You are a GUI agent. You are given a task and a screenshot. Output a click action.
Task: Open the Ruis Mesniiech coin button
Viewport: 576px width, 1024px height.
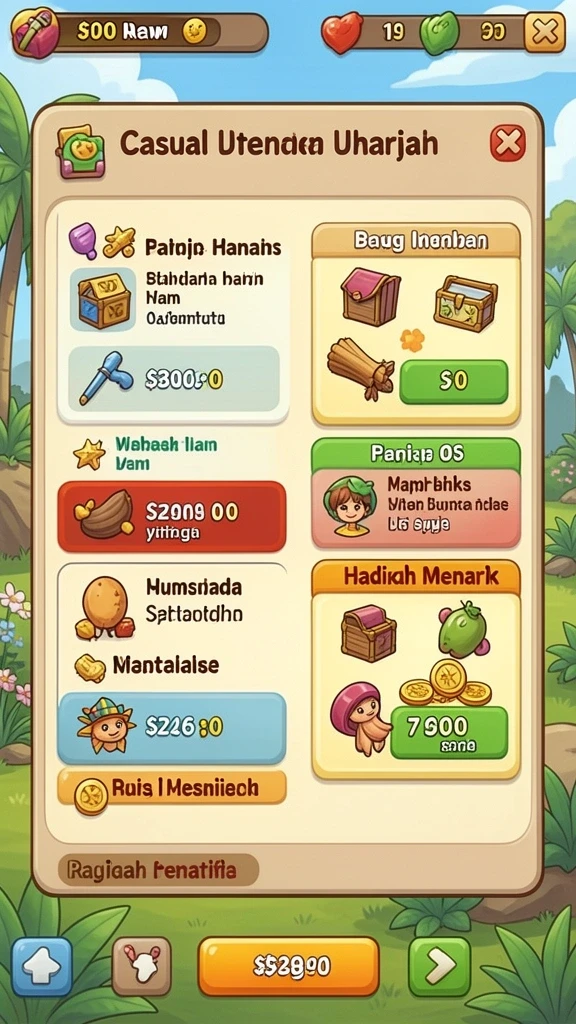(172, 788)
